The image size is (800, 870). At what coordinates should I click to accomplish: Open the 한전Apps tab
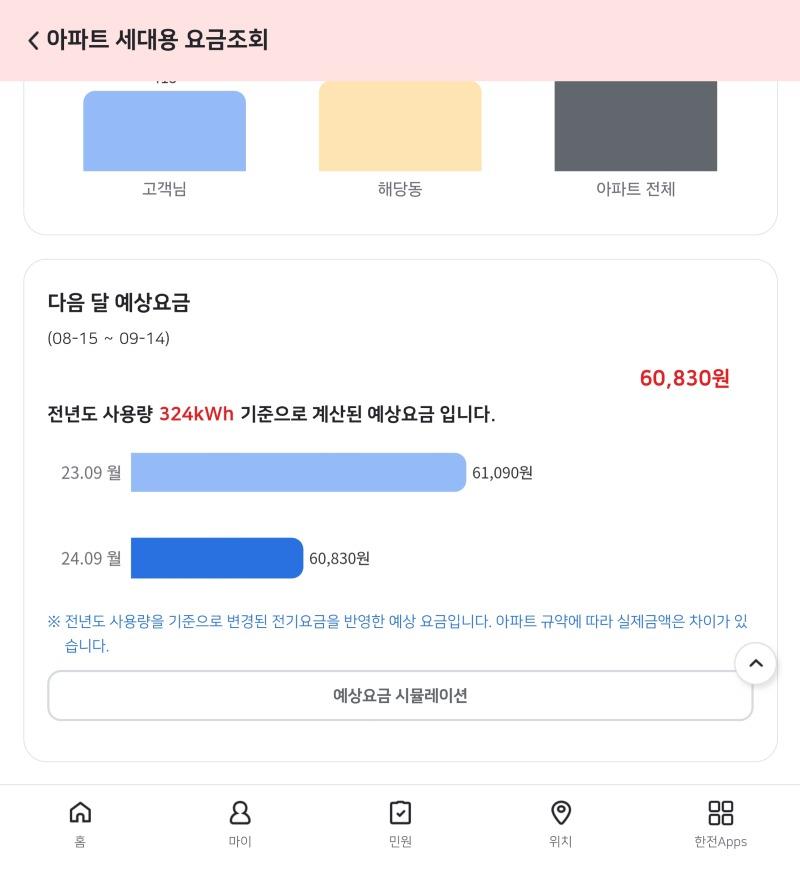point(720,823)
